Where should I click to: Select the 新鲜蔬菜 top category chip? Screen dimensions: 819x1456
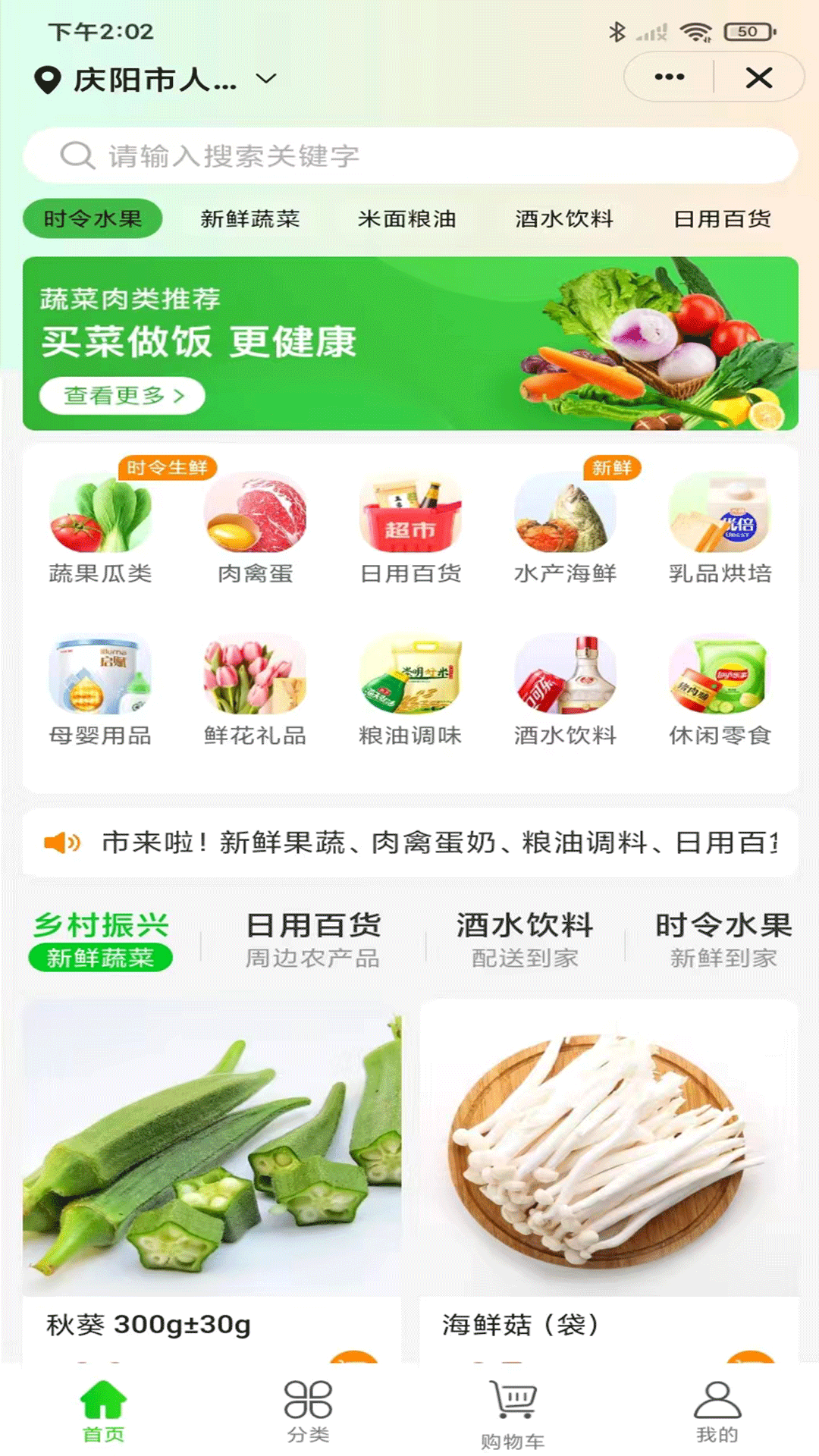(x=249, y=219)
